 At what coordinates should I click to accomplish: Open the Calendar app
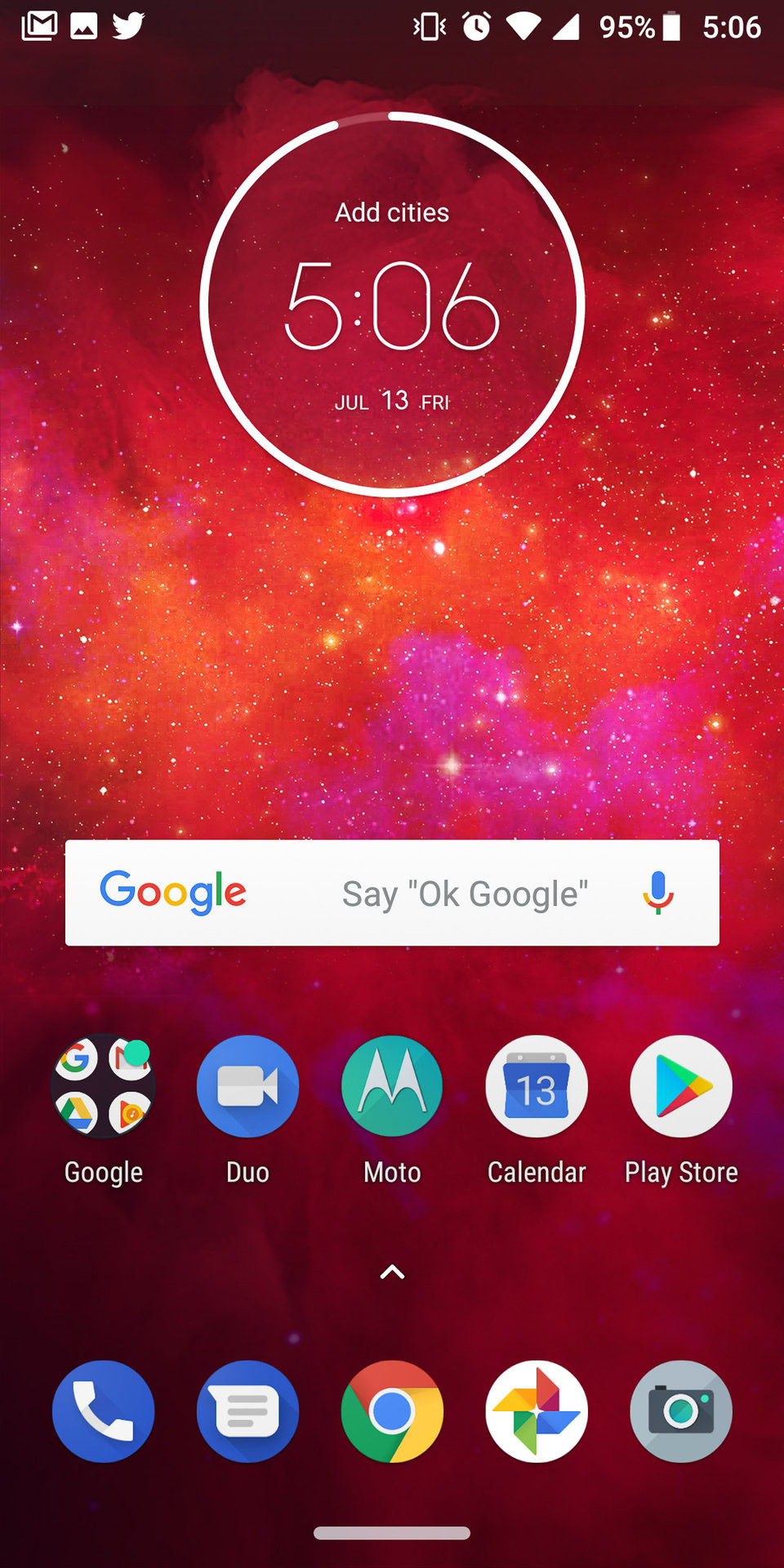coord(537,1086)
